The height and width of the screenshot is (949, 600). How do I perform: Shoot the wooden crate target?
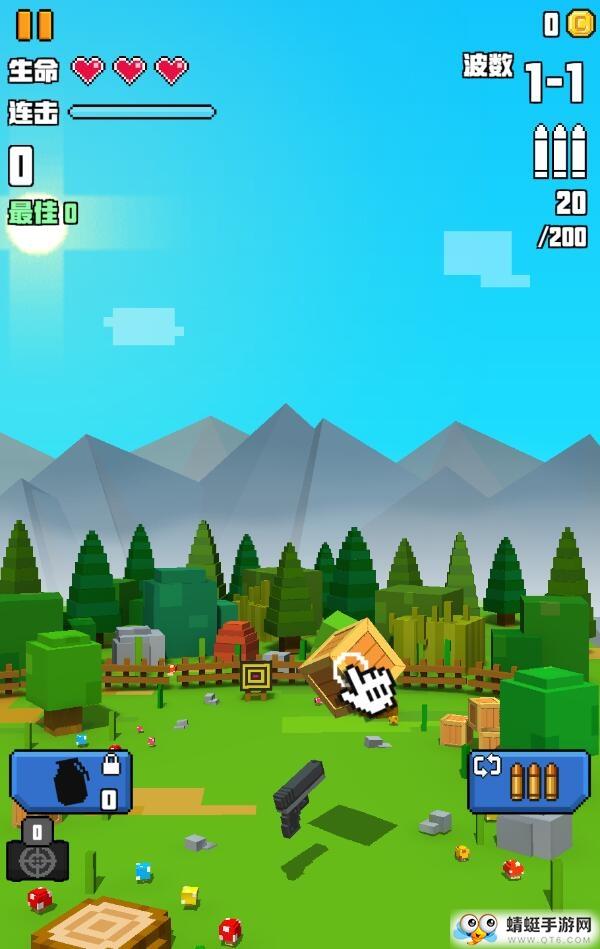pyautogui.click(x=352, y=666)
